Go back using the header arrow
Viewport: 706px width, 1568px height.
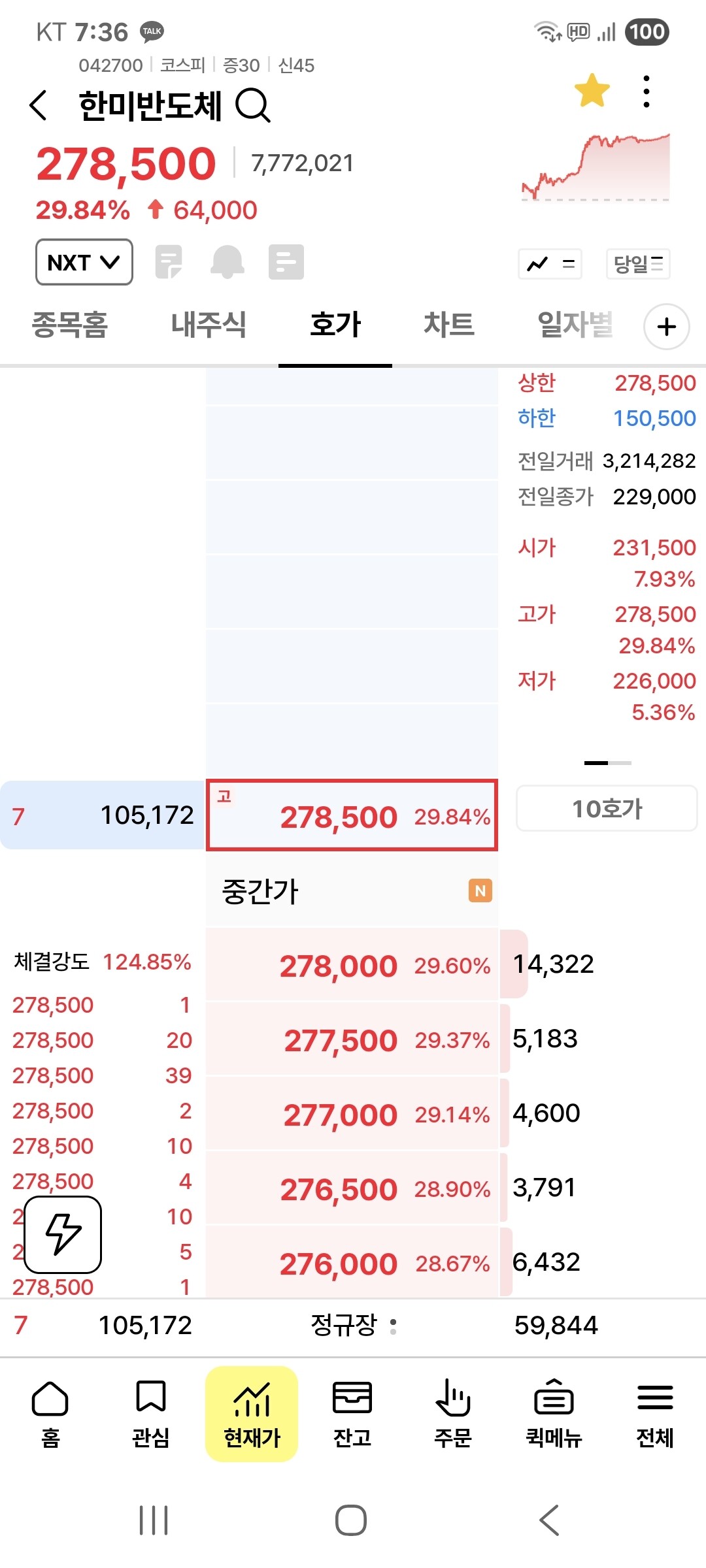(39, 105)
